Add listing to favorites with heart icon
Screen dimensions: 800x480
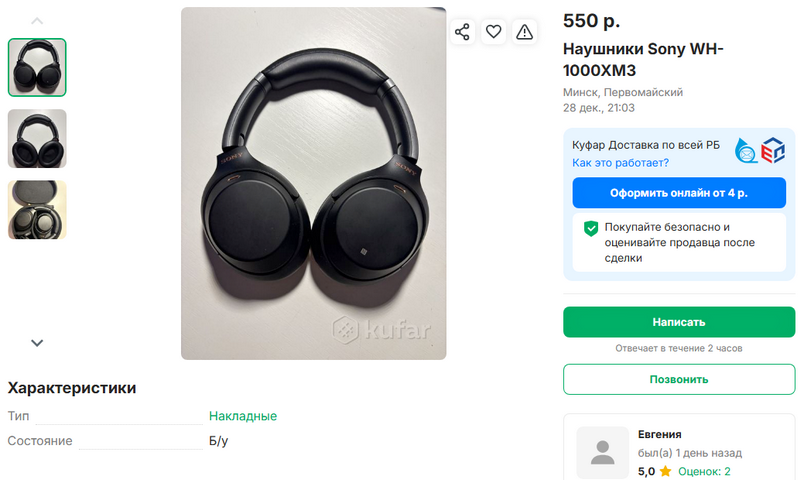493,32
